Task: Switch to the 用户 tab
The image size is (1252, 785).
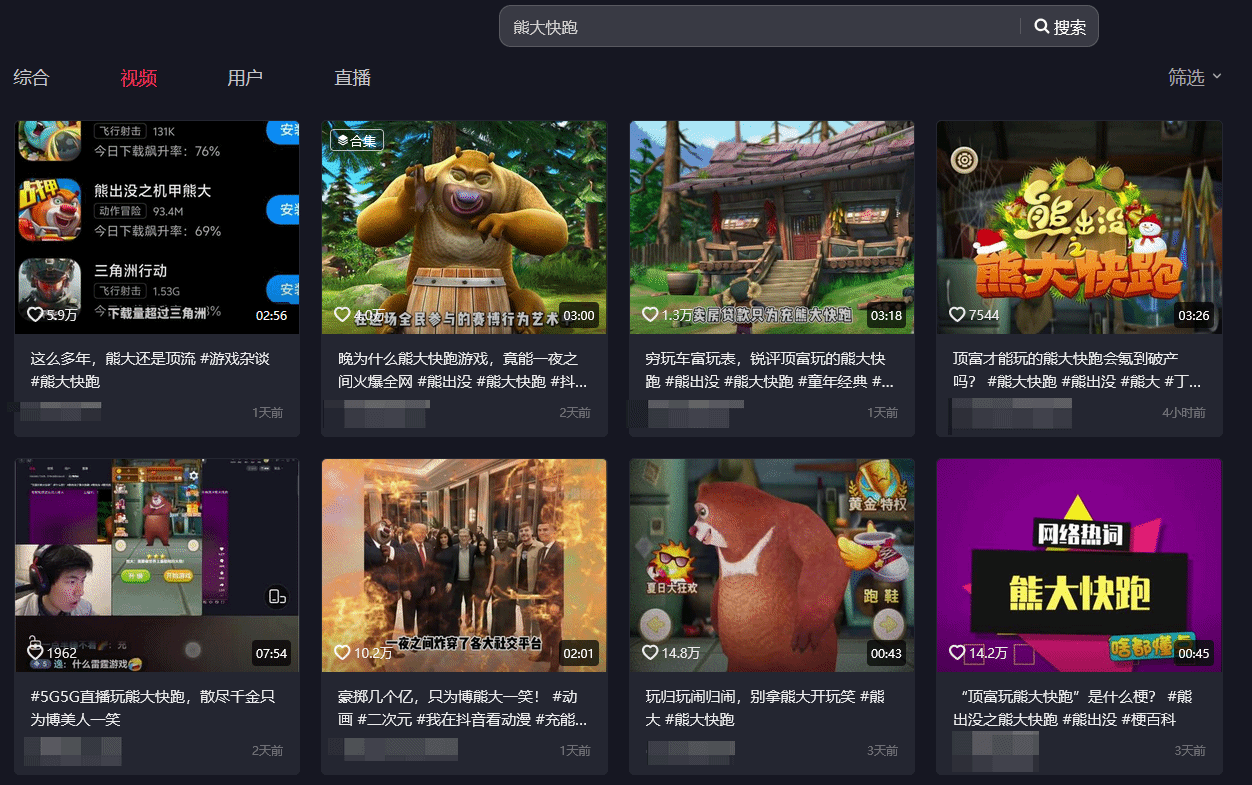Action: (245, 78)
